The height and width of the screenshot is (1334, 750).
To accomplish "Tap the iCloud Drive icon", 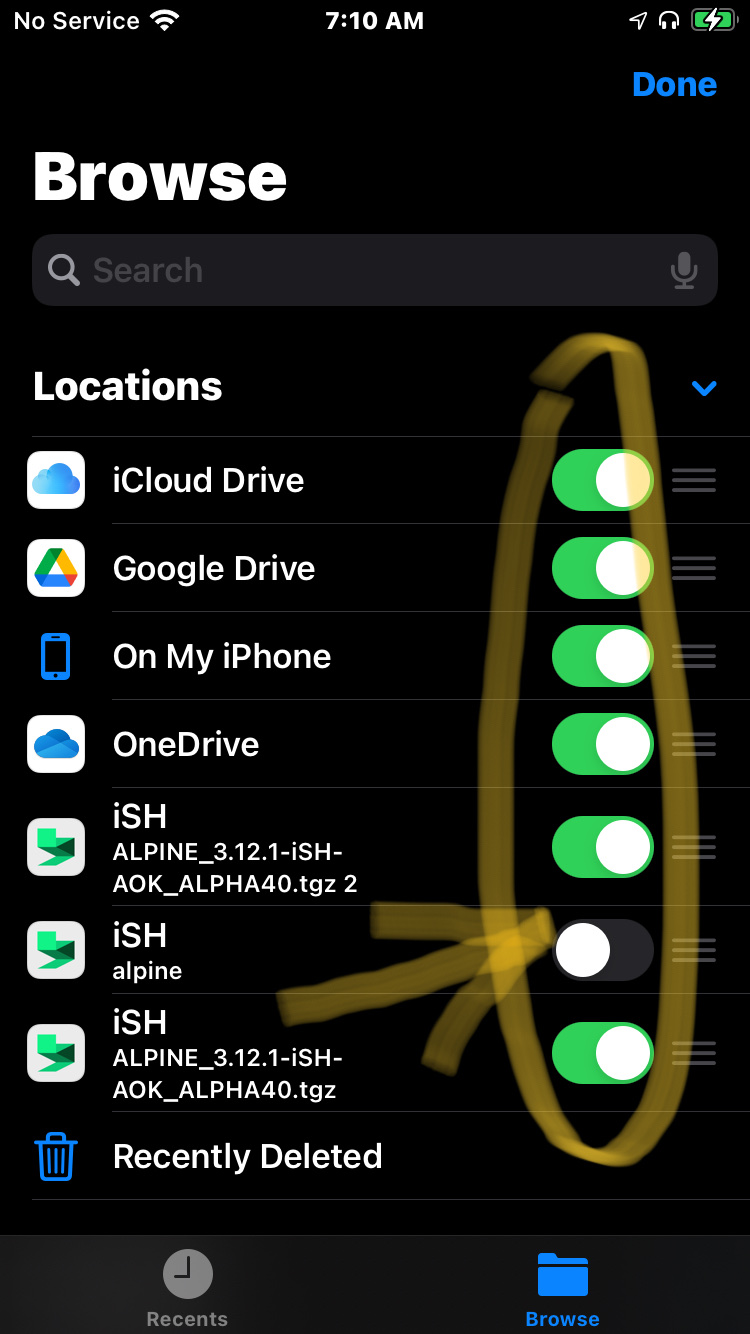I will 55,480.
